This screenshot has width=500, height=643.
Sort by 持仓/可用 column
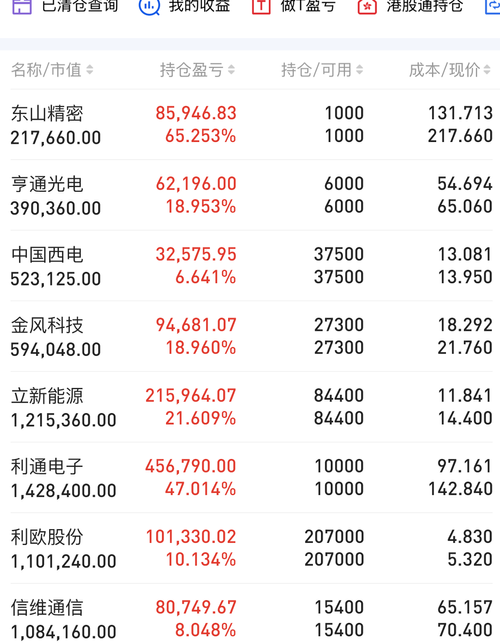coord(322,70)
